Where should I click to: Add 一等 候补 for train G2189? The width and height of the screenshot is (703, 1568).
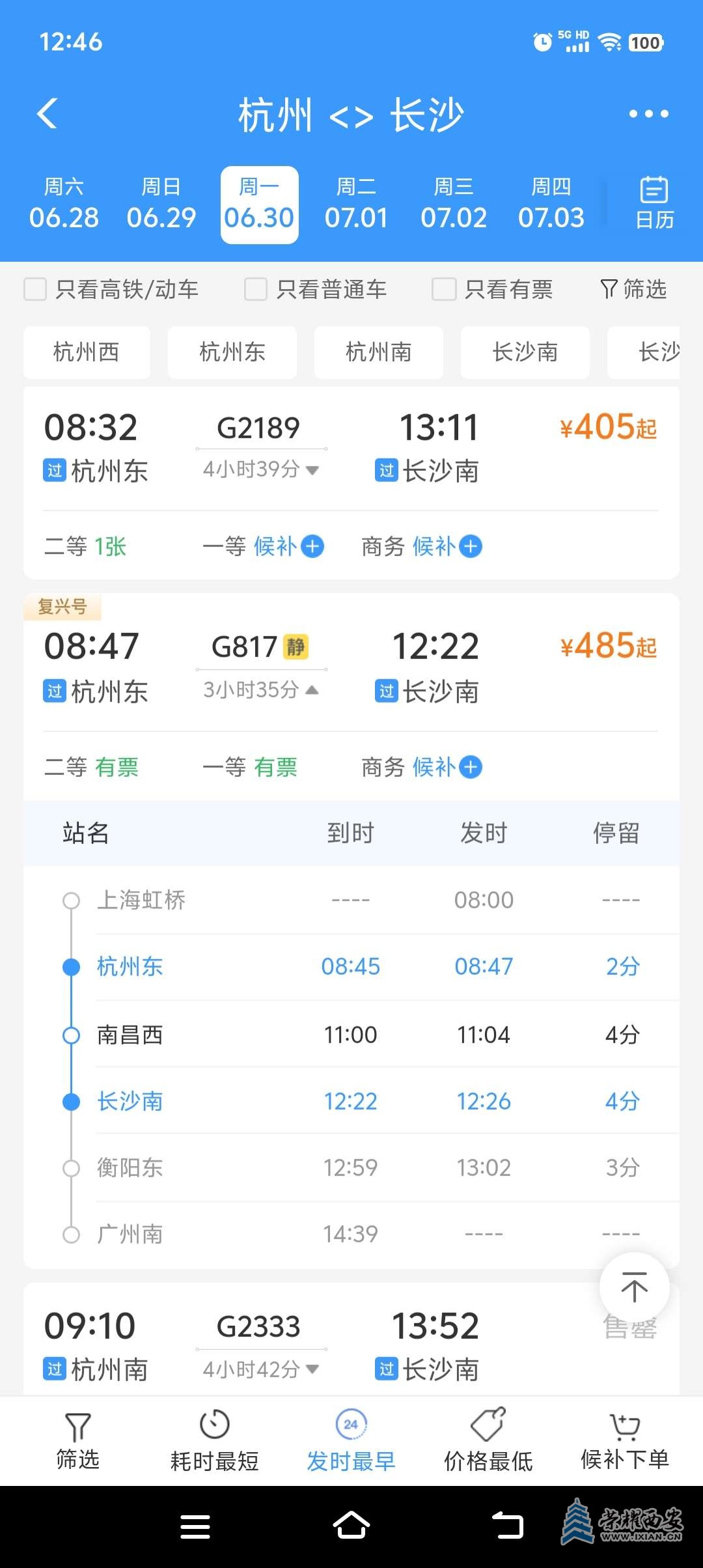tap(312, 546)
